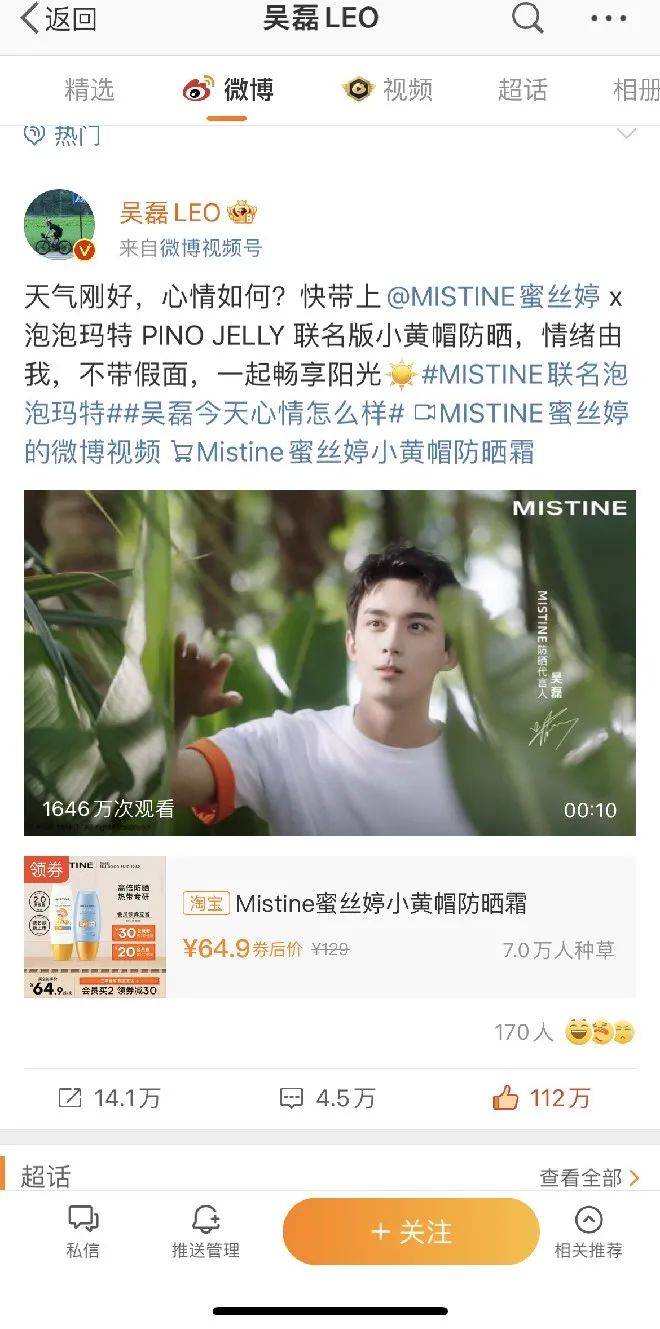Switch to the 精选 tab

[x=89, y=90]
